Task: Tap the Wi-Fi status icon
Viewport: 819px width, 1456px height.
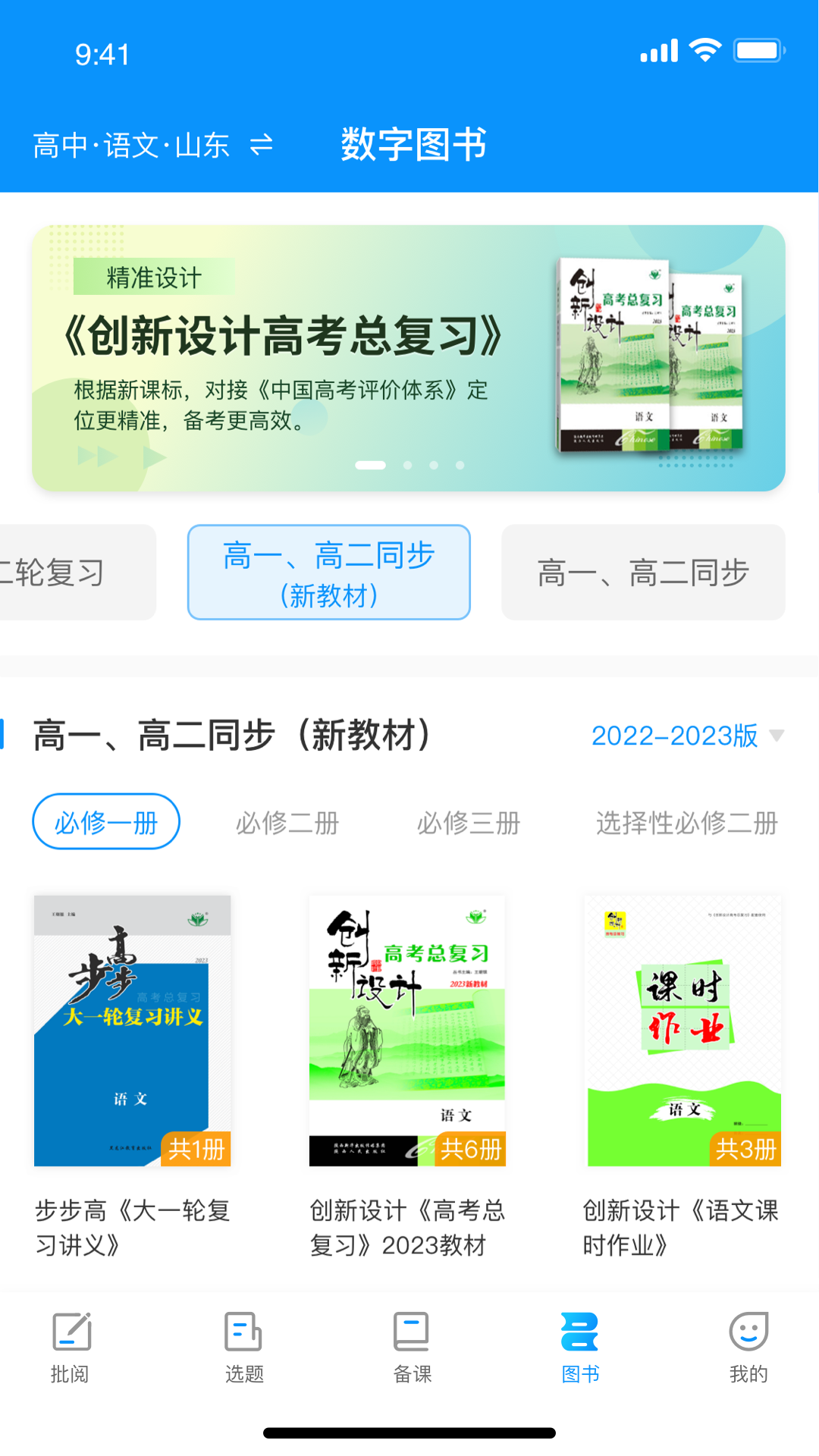Action: click(704, 48)
